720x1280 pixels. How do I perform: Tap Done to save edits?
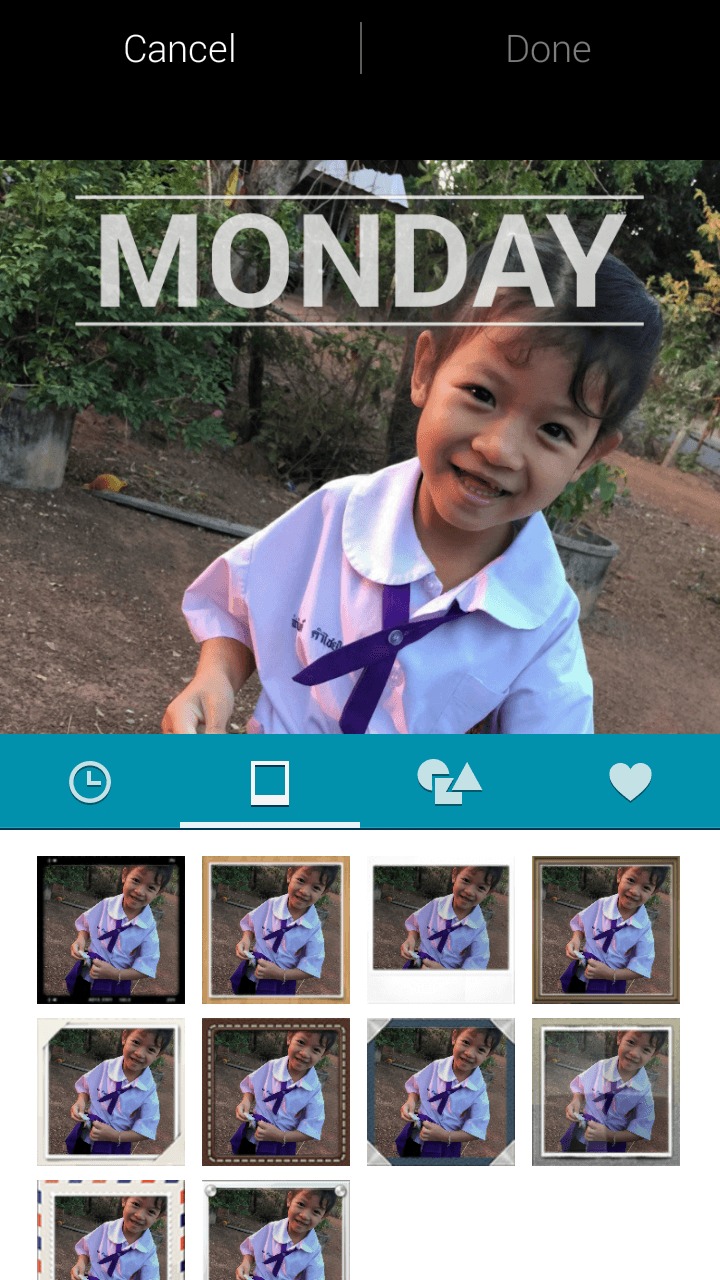[x=548, y=49]
